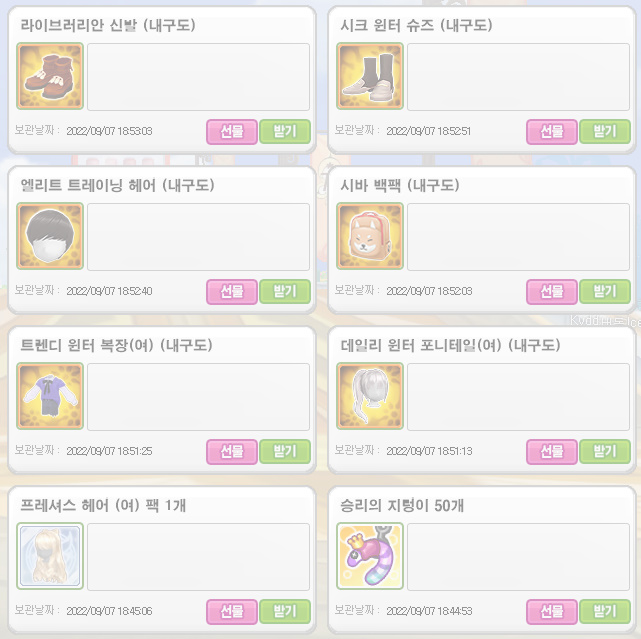Tap 선물 for 시크 윈터 슈즈
The image size is (641, 639).
click(552, 131)
